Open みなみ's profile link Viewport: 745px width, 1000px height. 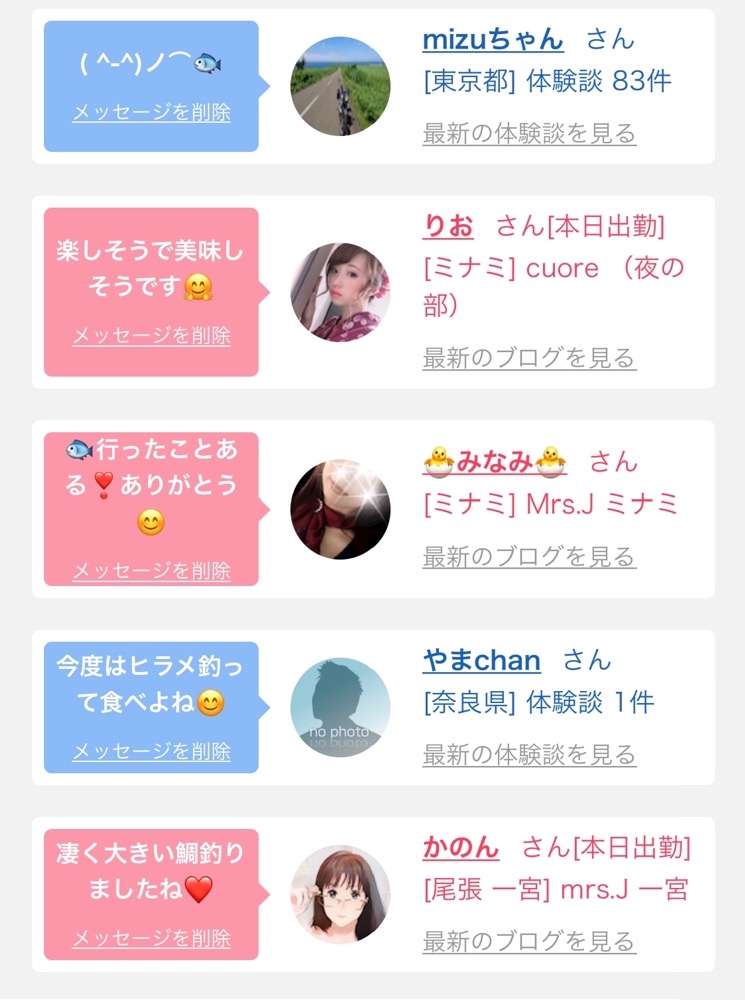point(495,460)
